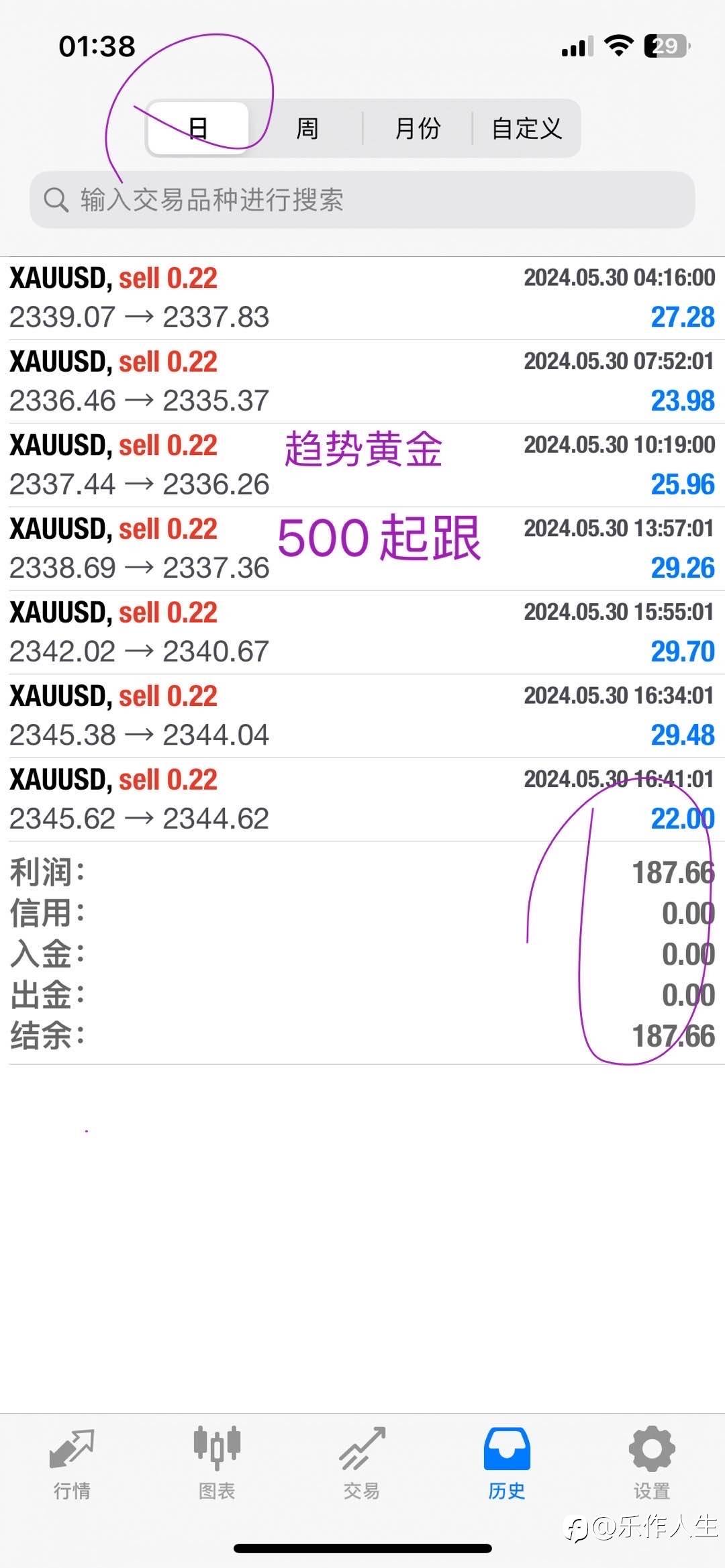Viewport: 725px width, 1568px height.
Task: Switch to the 交易 trade tab
Action: 362,1464
